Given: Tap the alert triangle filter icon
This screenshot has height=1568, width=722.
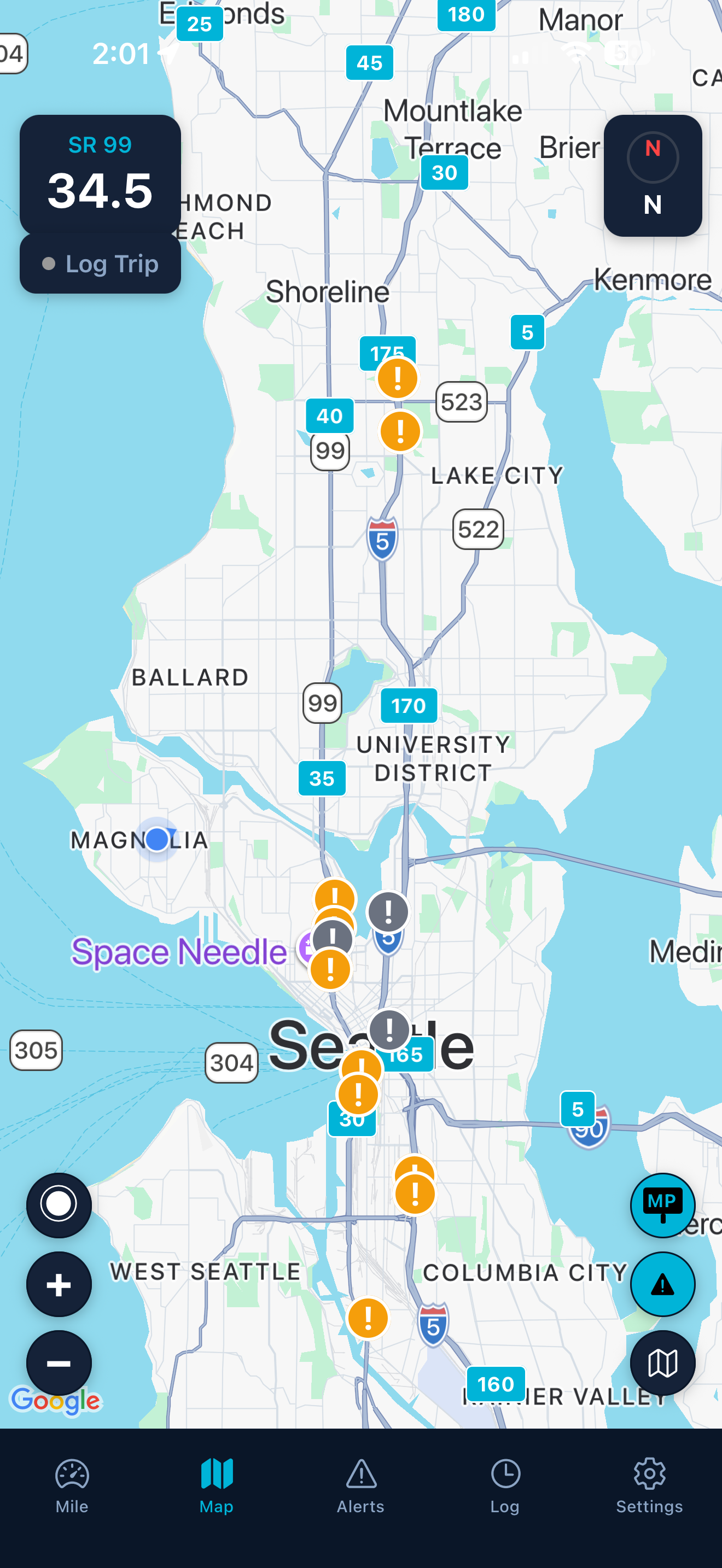Looking at the screenshot, I should click(x=663, y=1284).
